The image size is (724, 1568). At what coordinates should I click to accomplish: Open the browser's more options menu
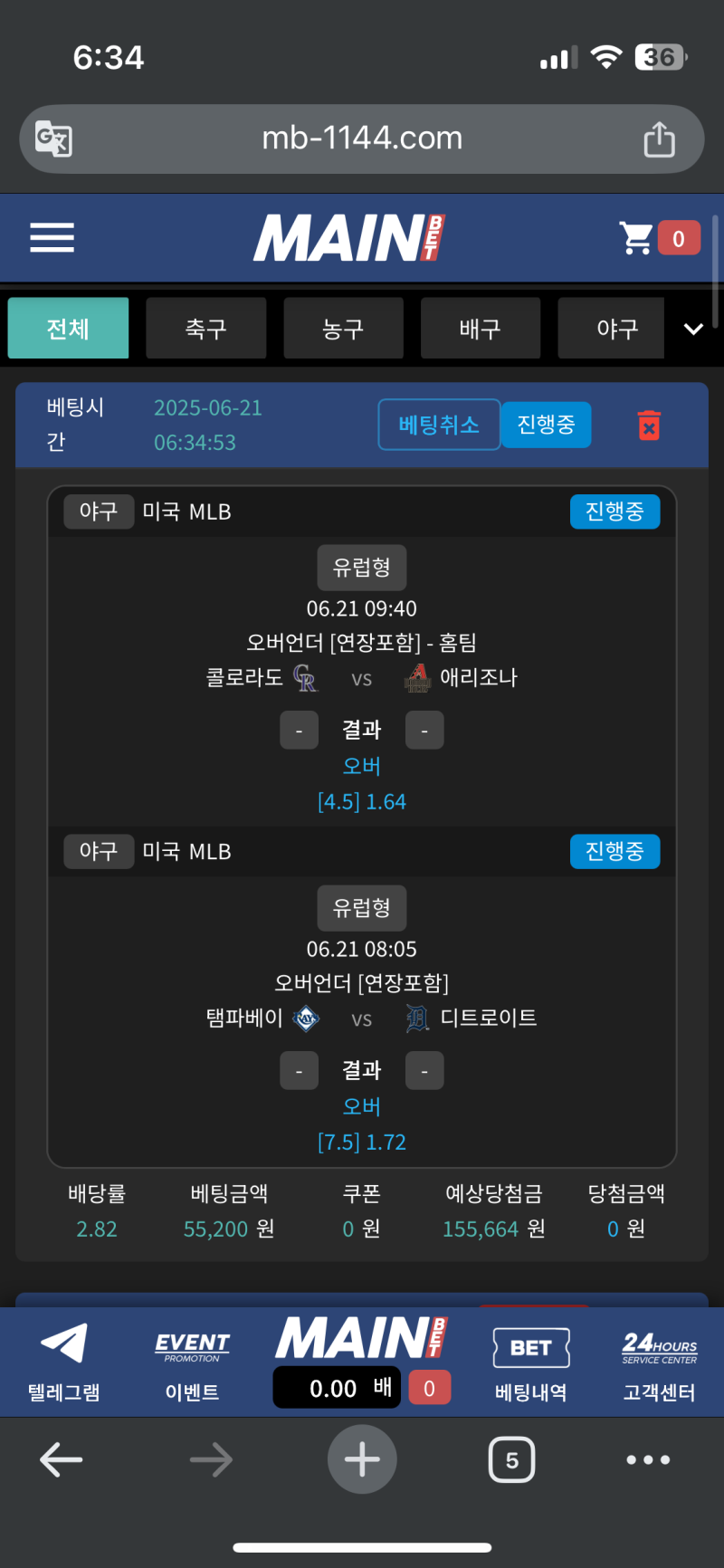click(x=648, y=1459)
